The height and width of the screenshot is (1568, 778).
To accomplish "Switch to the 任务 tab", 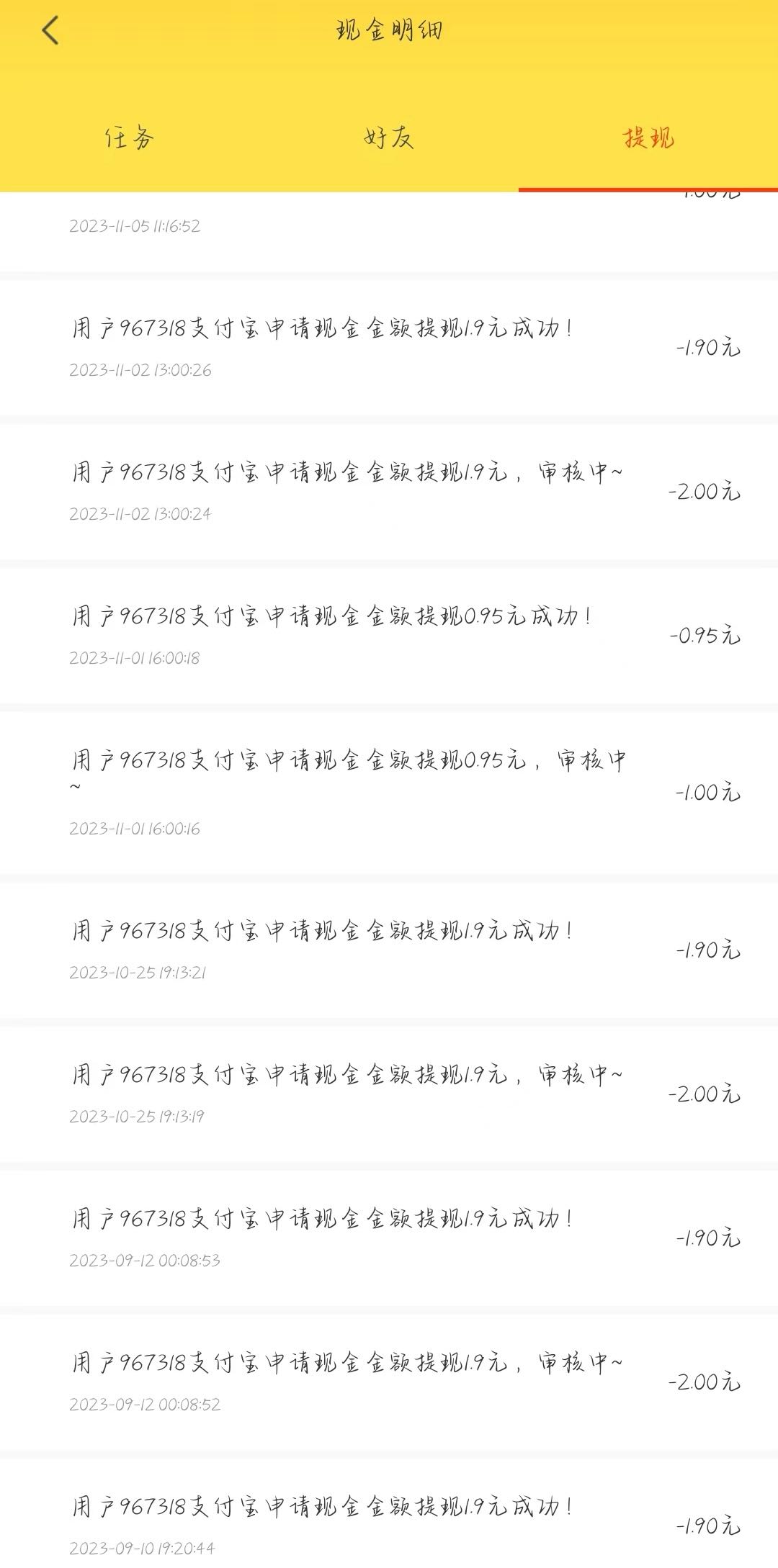I will [130, 137].
